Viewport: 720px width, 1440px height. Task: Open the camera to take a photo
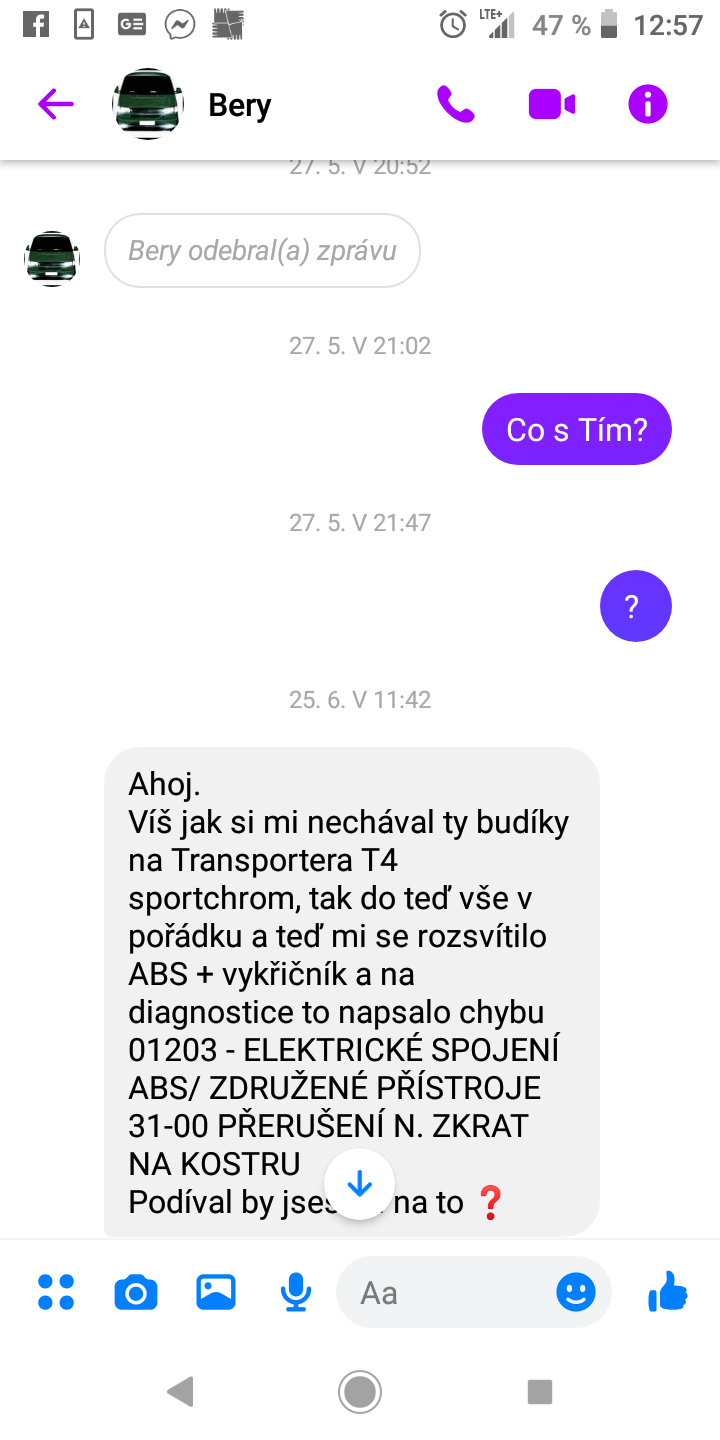click(136, 1292)
